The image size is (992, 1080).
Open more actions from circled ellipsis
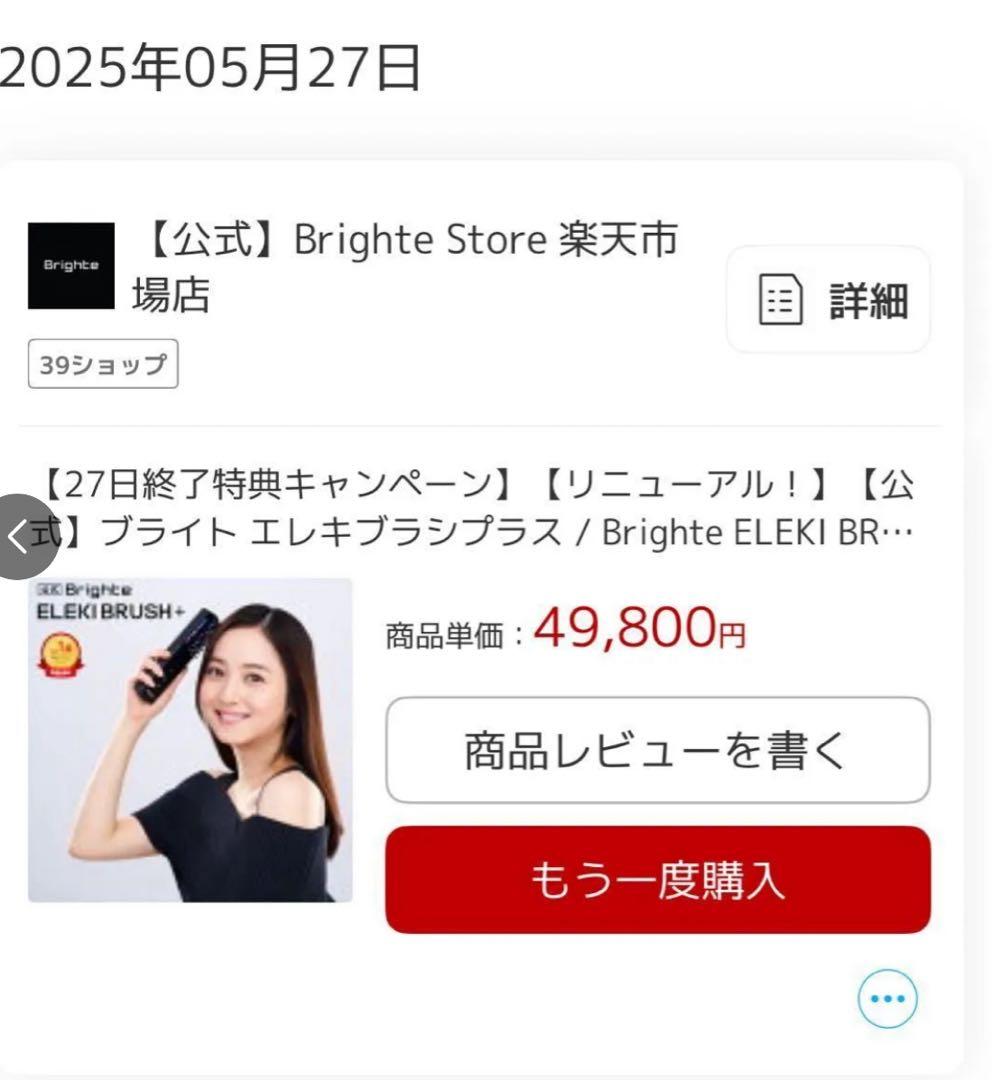pos(888,997)
